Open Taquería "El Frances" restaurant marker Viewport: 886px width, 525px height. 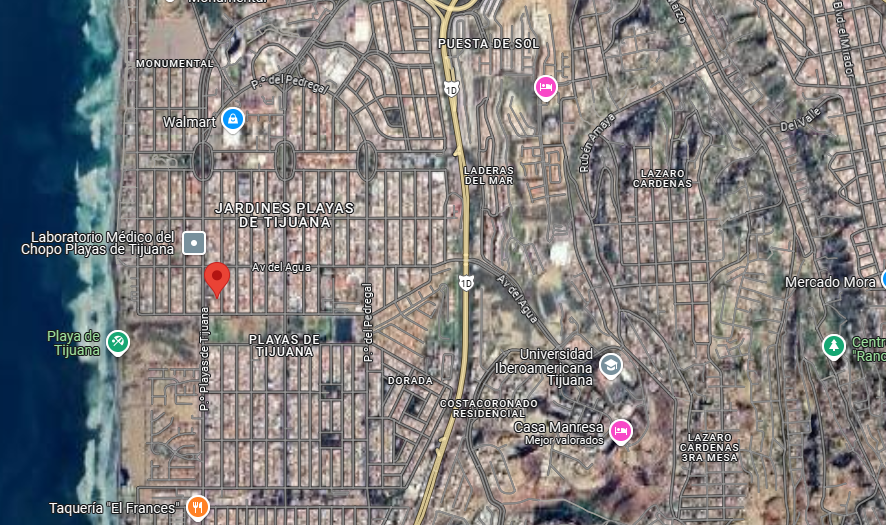(x=197, y=508)
